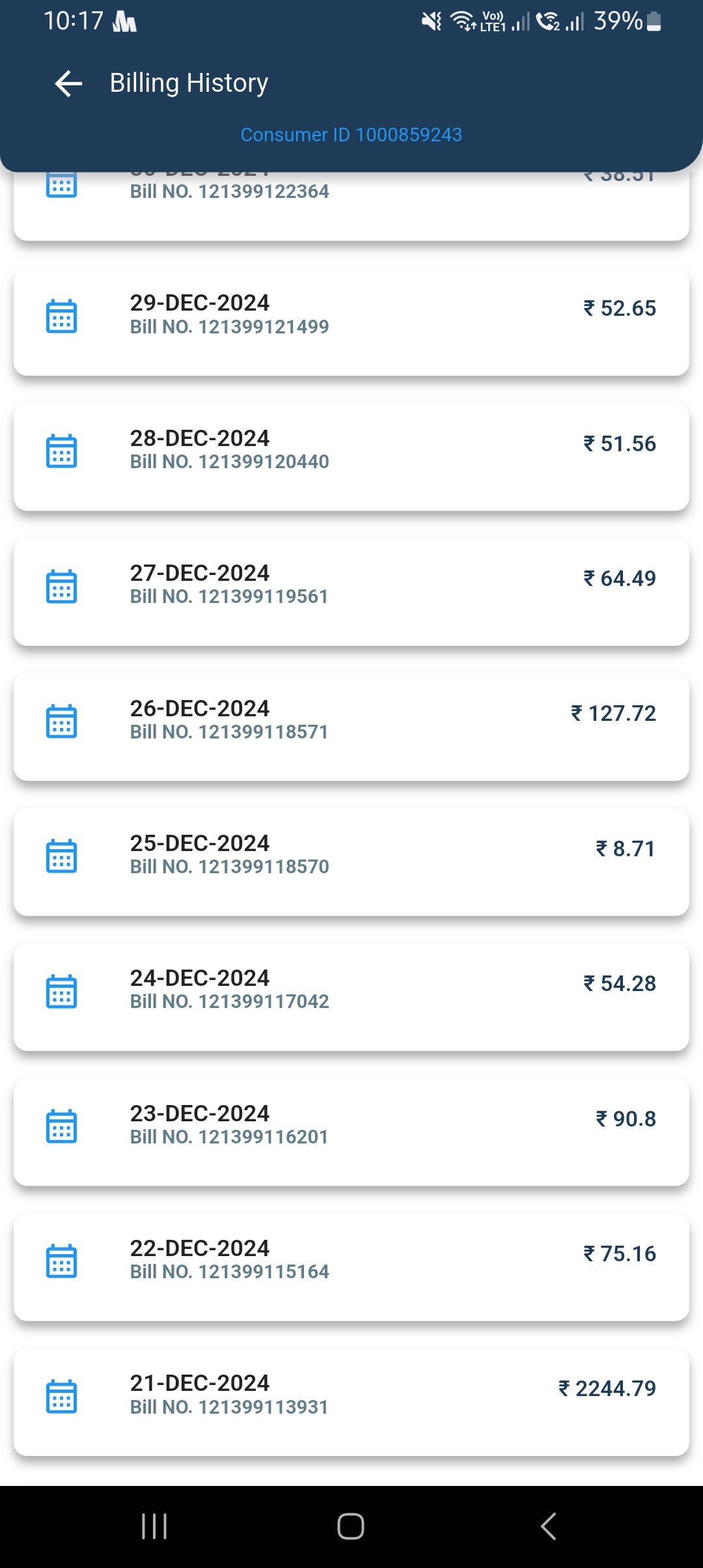Select the 25-DEC-2024 bill card
This screenshot has width=703, height=1568.
pyautogui.click(x=351, y=861)
